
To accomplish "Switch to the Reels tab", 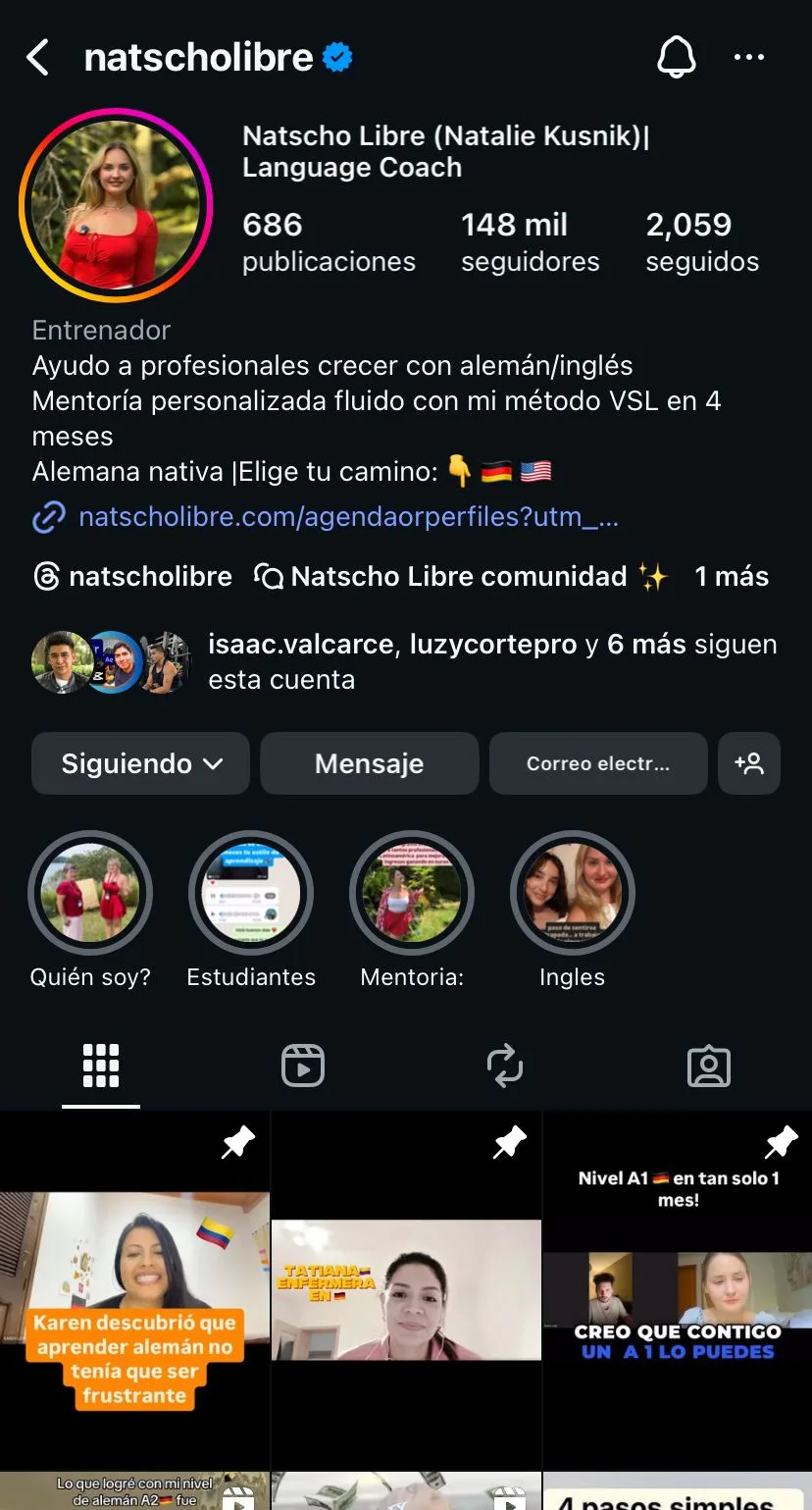I will [x=303, y=1066].
